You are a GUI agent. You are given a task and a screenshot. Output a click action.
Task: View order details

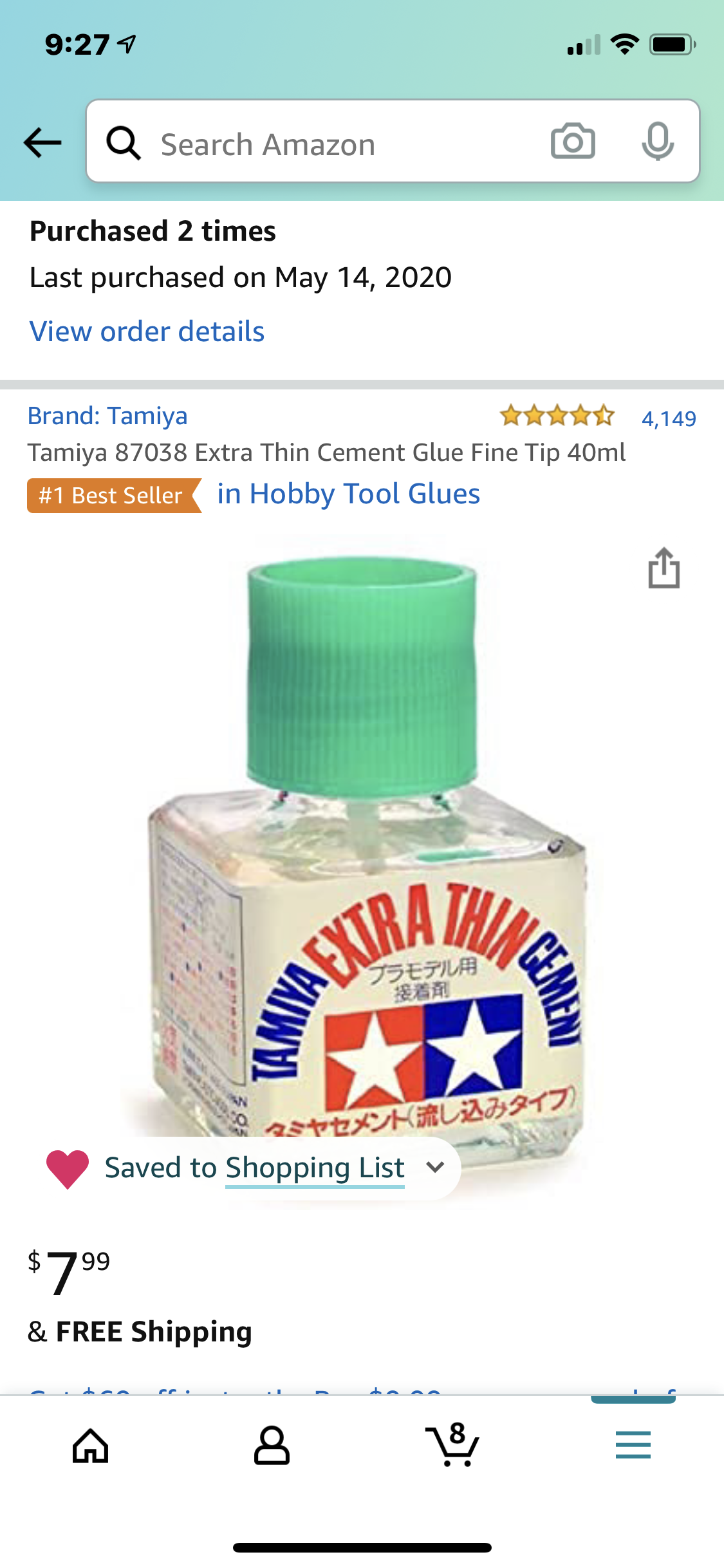(147, 331)
